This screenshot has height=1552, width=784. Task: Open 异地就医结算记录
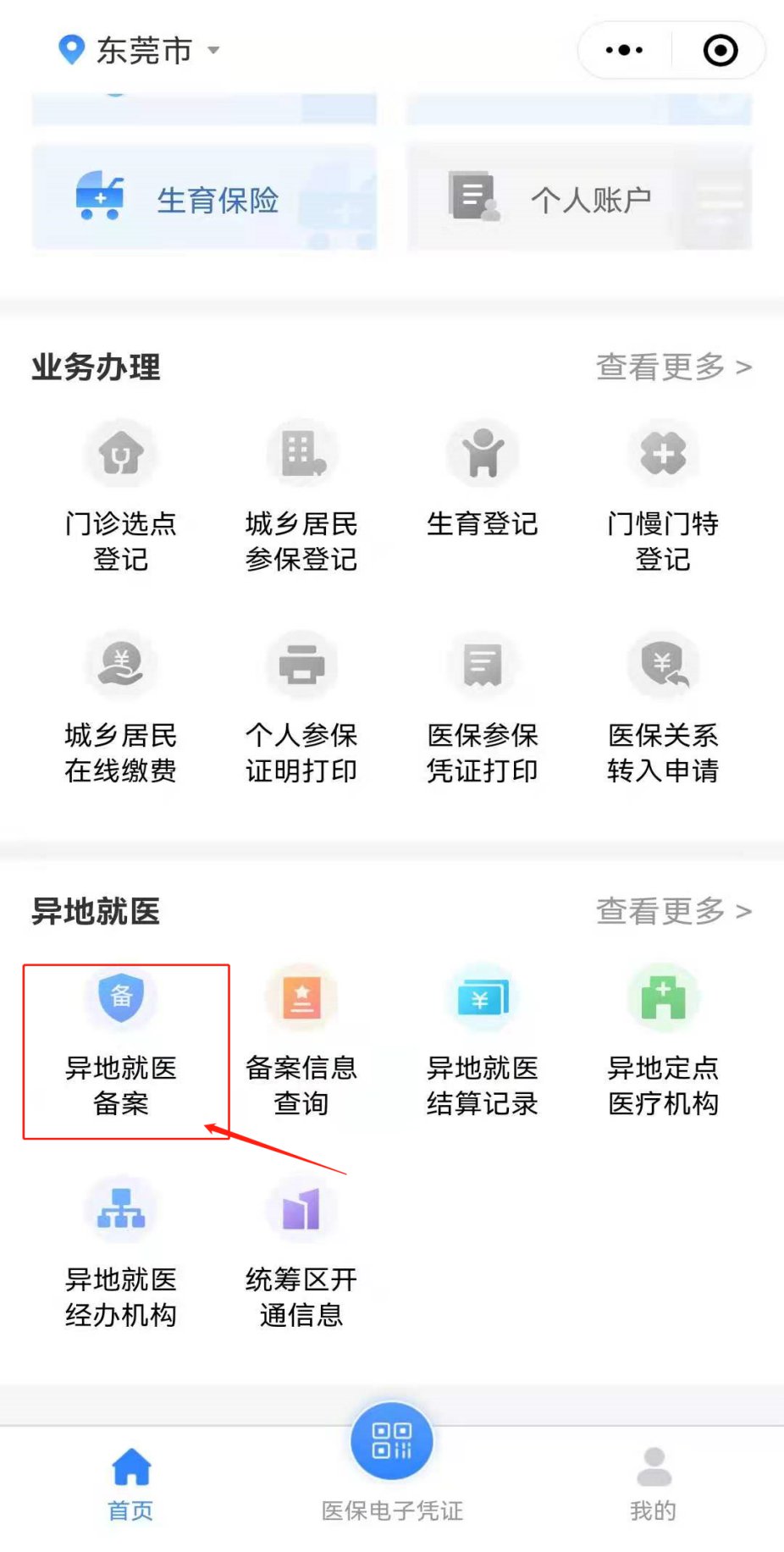[x=483, y=1042]
